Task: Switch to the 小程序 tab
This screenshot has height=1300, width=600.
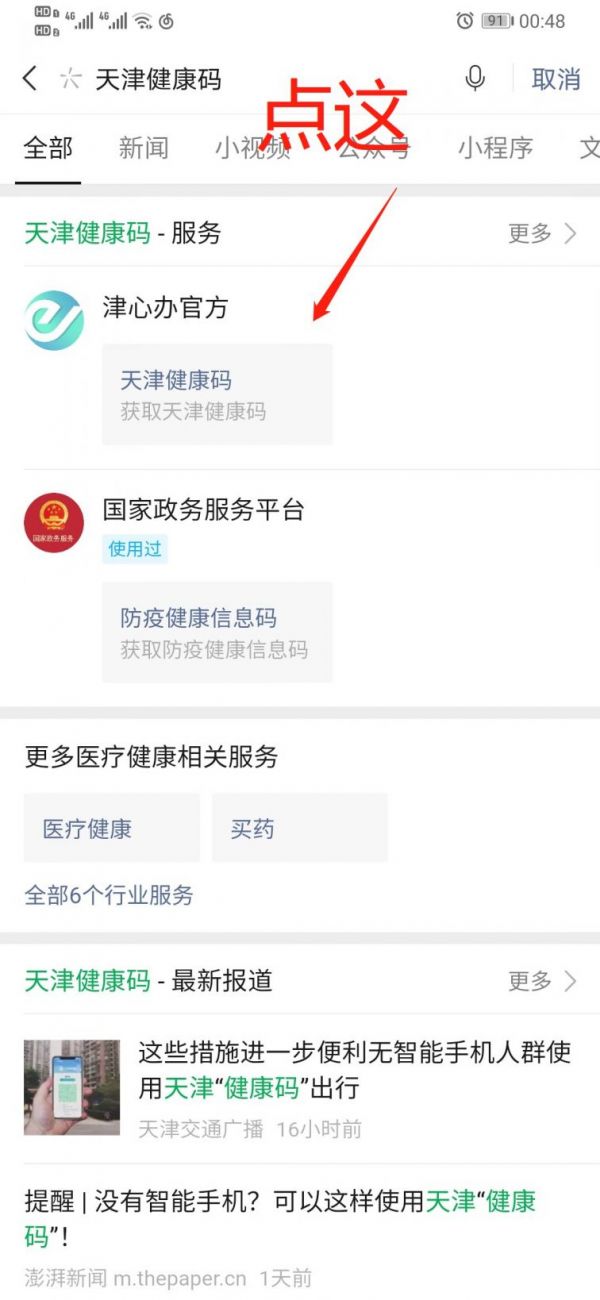Action: tap(495, 148)
